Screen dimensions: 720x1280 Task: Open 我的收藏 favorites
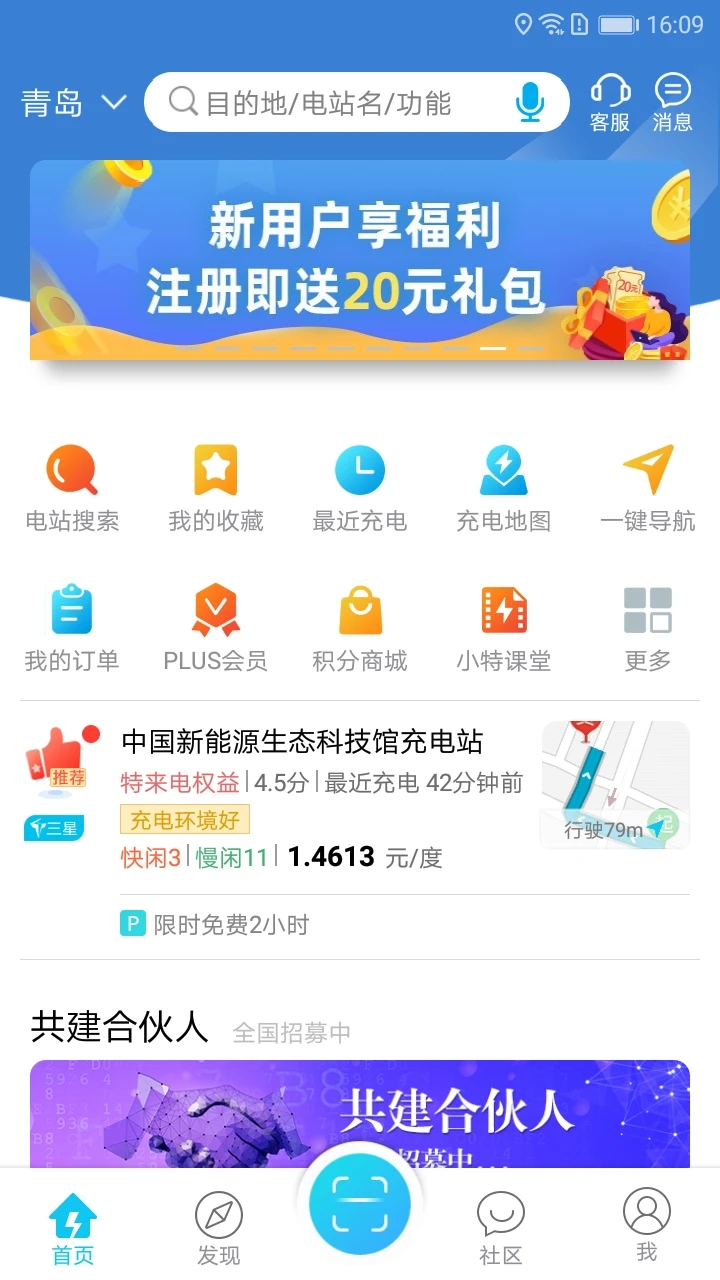[x=216, y=489]
